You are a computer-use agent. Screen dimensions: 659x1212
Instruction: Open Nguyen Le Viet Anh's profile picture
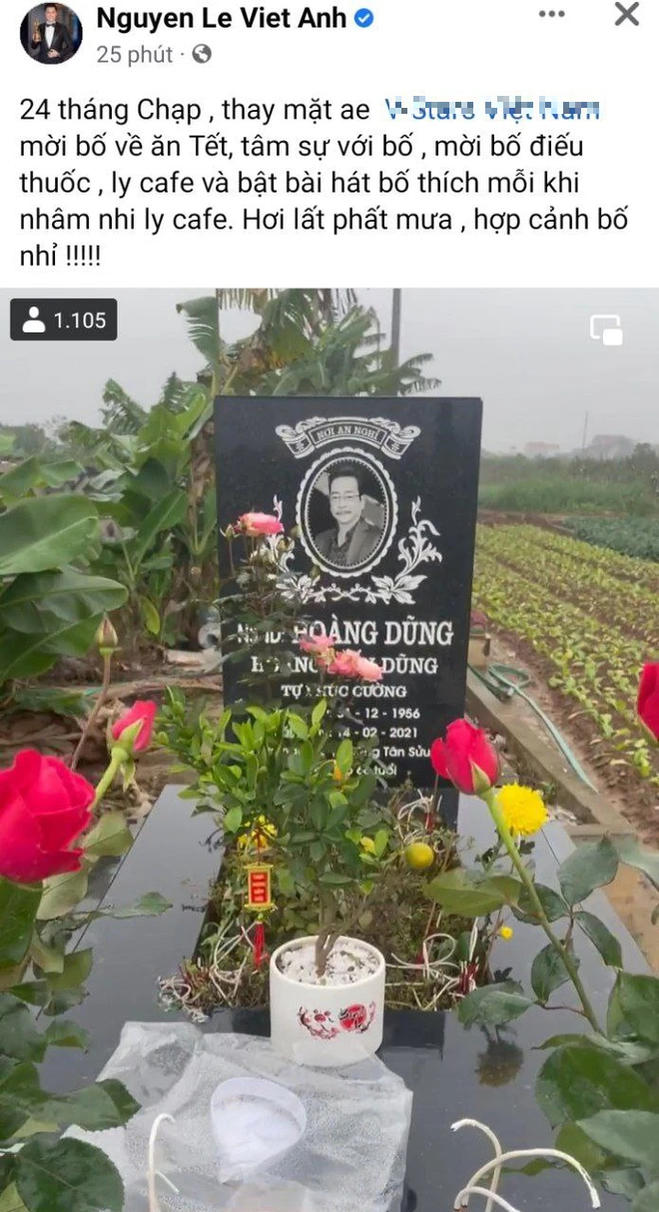coord(51,33)
